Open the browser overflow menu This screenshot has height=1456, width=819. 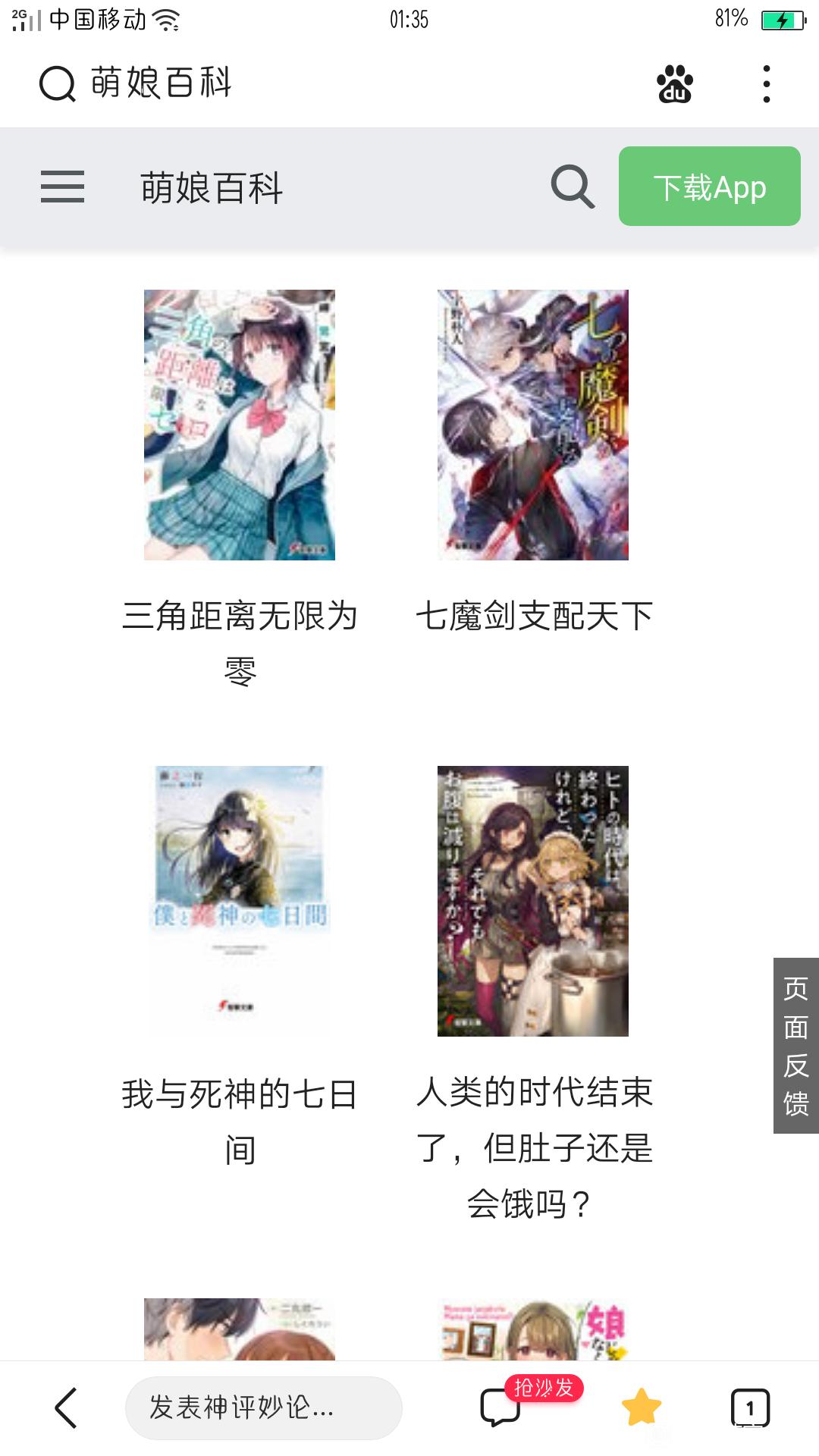pyautogui.click(x=767, y=83)
